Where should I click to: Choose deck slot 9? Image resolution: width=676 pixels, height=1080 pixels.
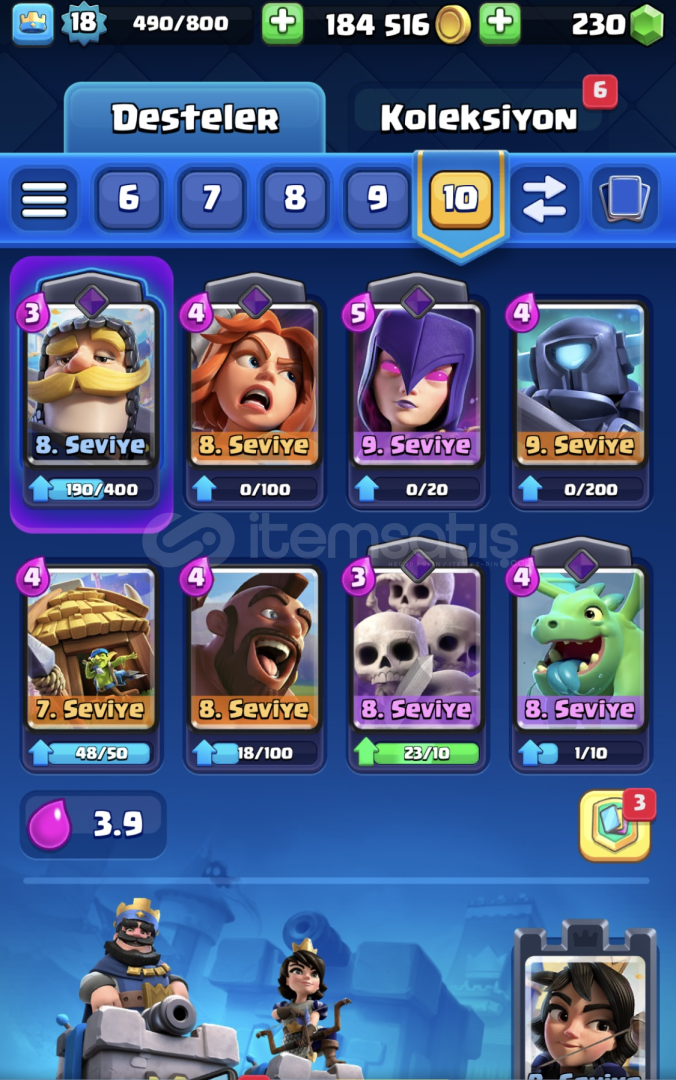click(377, 199)
